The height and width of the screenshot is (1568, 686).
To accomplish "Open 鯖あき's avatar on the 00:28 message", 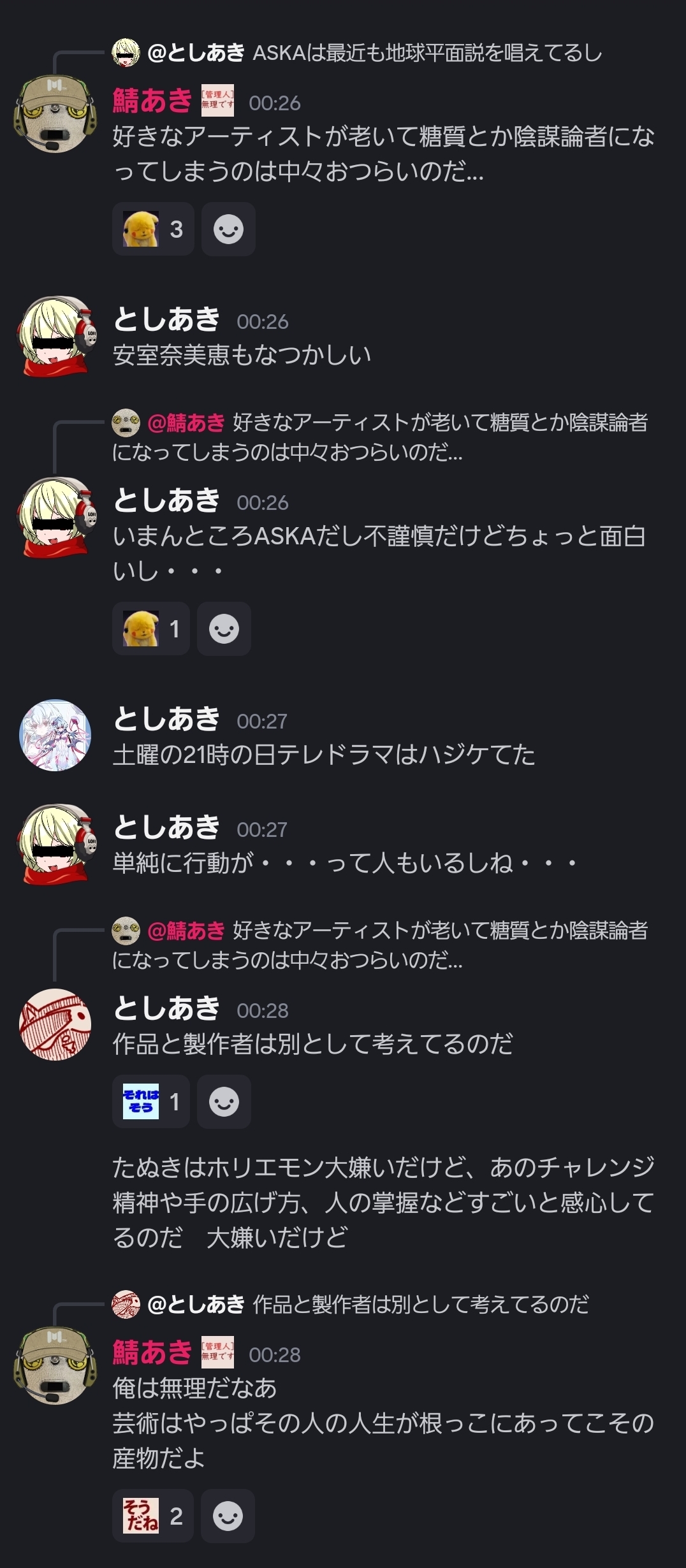I will coord(55,1366).
